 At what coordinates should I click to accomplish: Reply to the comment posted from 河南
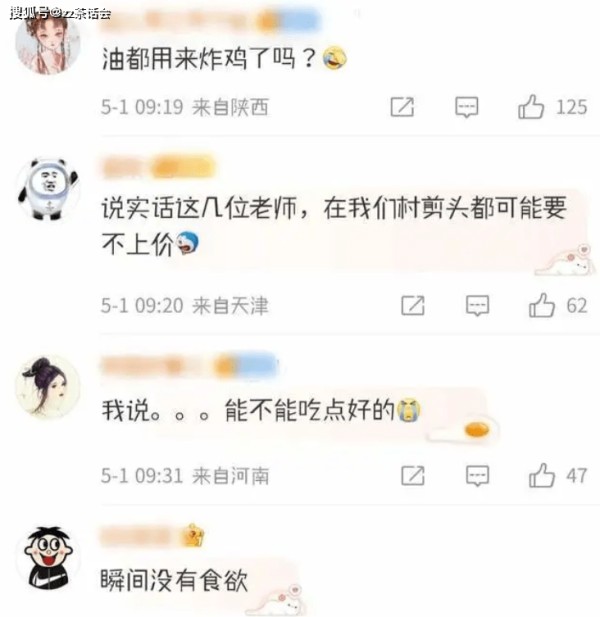[x=477, y=475]
